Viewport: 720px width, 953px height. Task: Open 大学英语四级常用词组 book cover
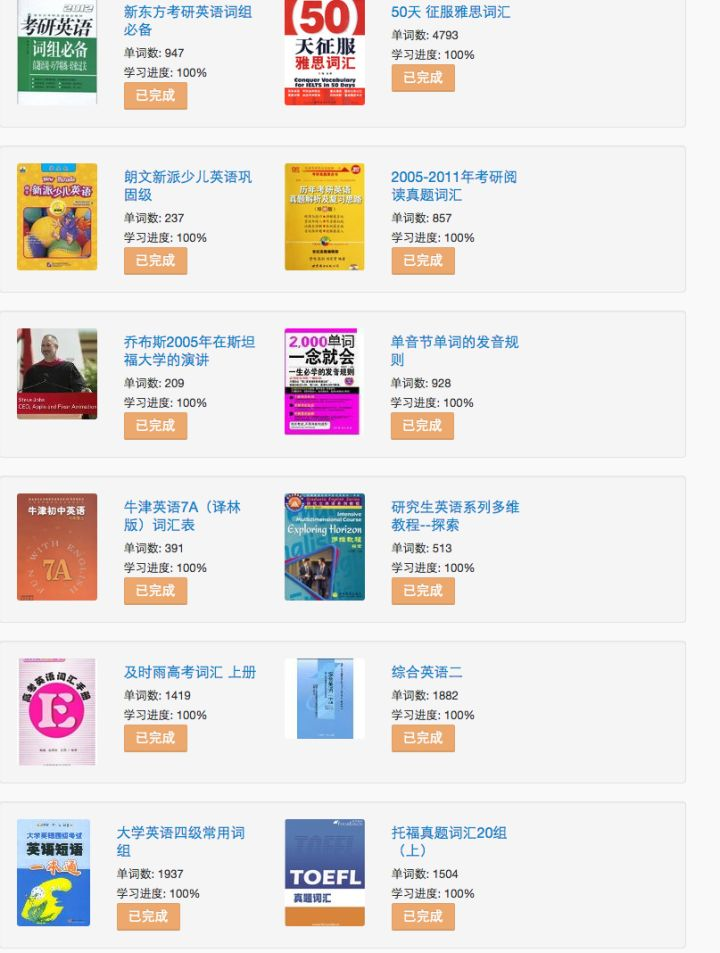coord(53,873)
